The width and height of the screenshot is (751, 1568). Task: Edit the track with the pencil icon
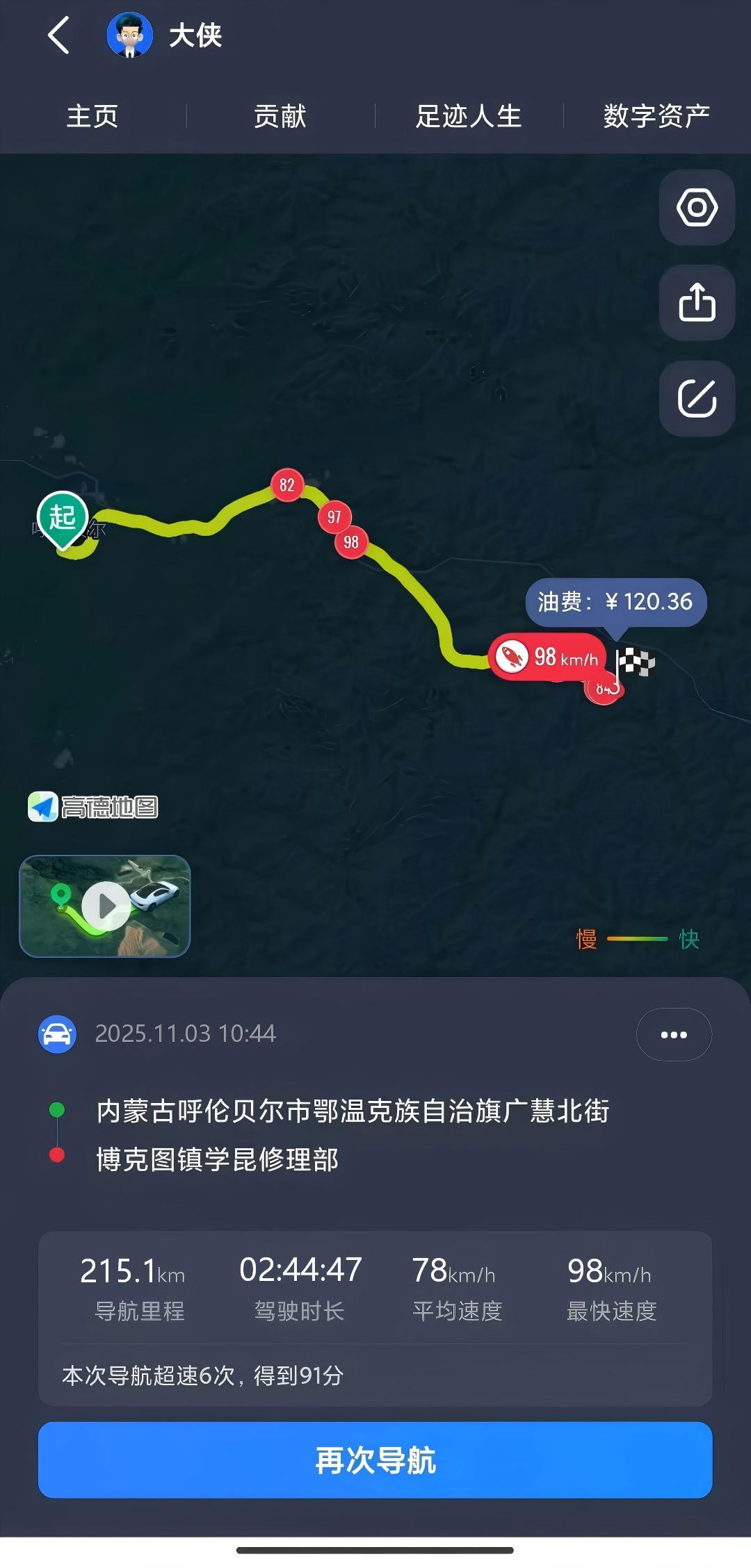(x=697, y=398)
